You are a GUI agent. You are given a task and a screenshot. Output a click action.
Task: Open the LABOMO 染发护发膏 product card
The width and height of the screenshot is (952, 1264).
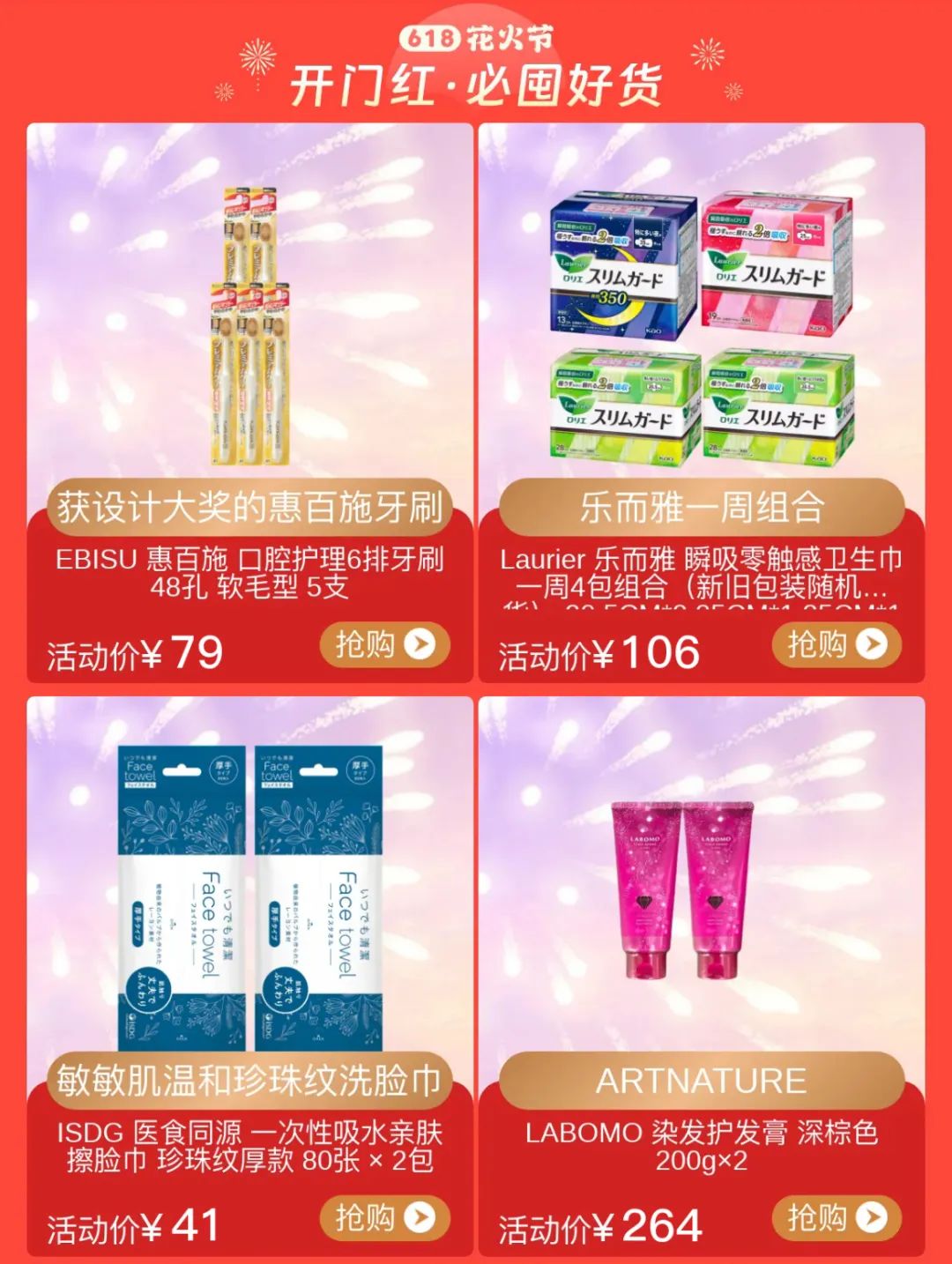coord(702,899)
